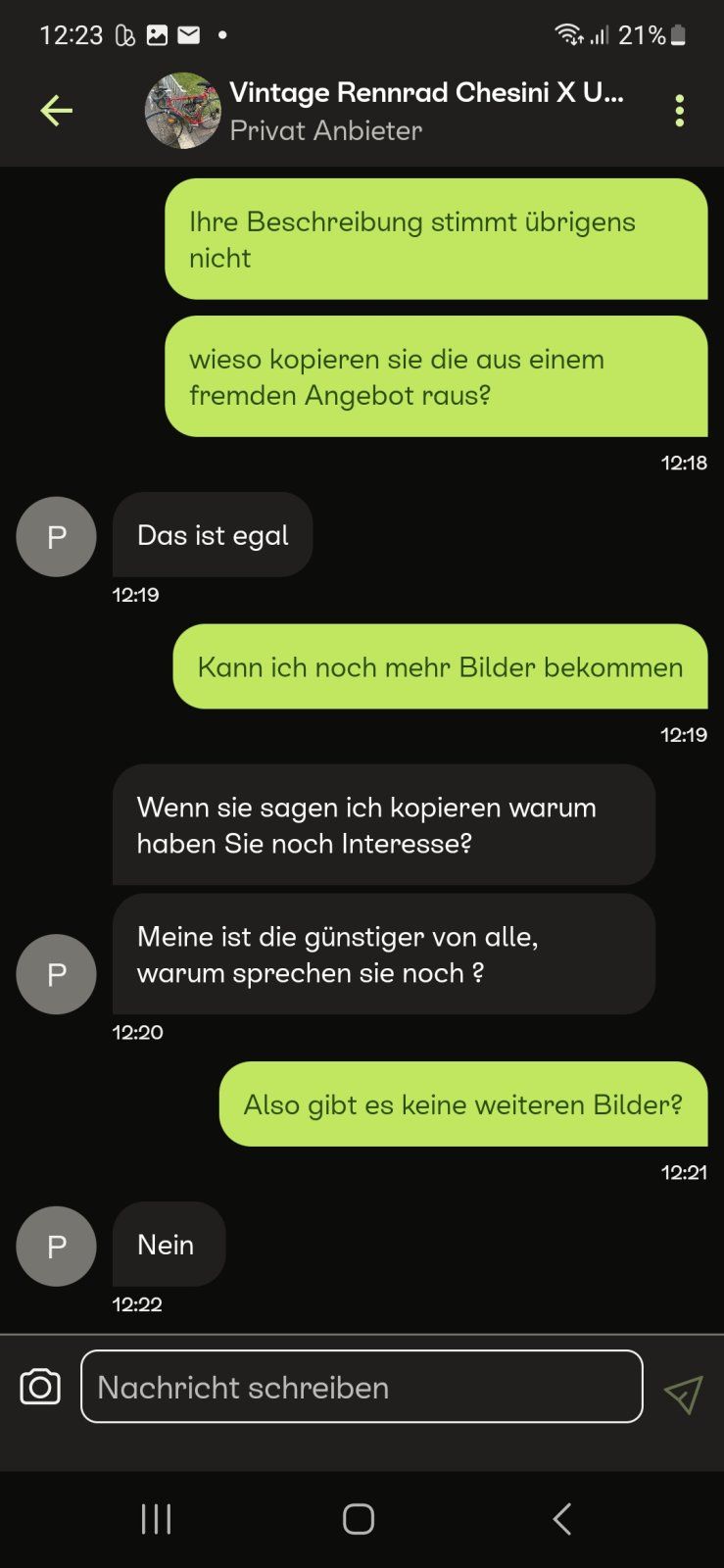This screenshot has height=1568, width=724.
Task: Tap the Home navigation button
Action: [x=358, y=1518]
